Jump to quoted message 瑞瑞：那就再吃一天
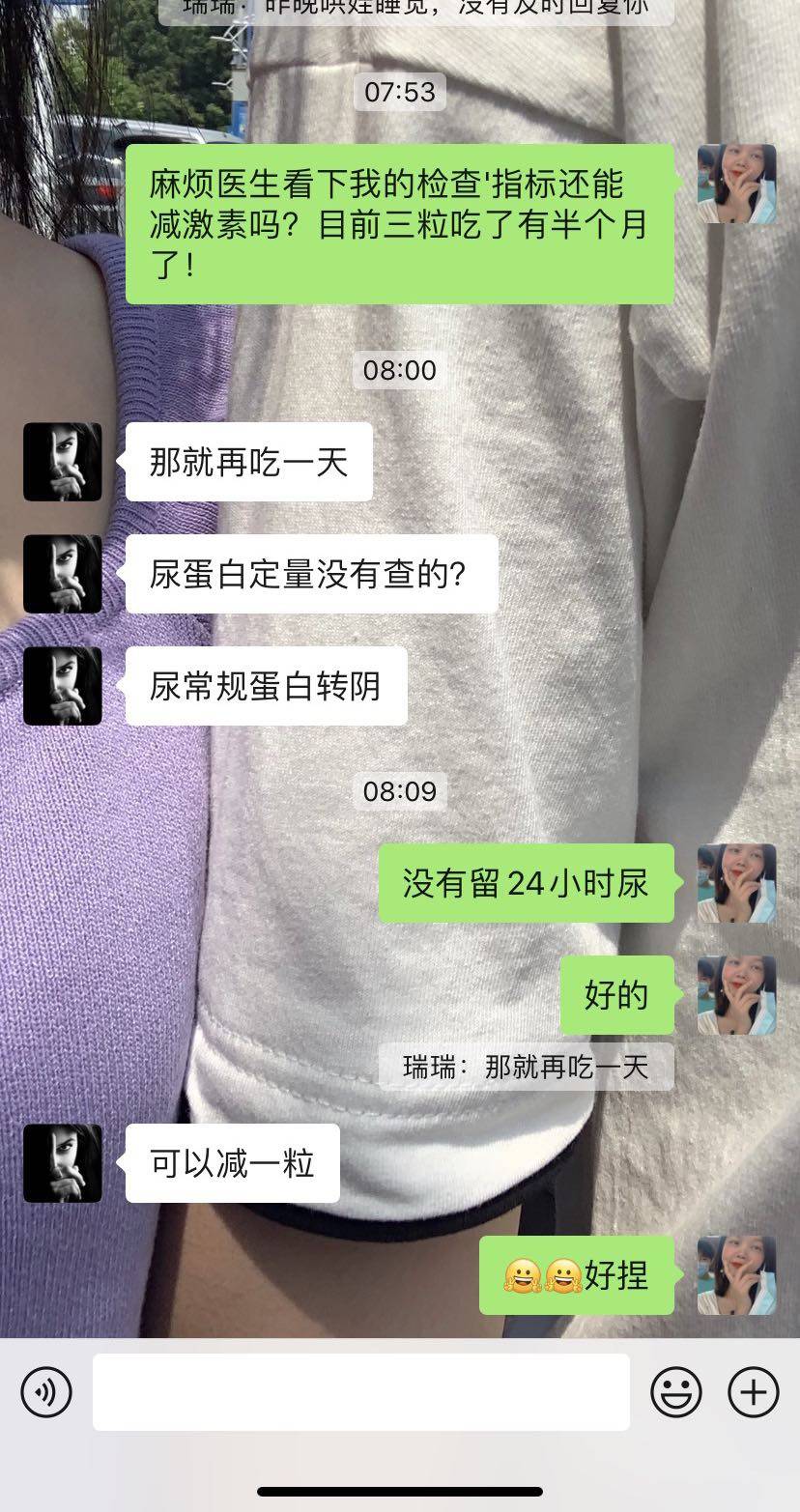800x1512 pixels. click(526, 1068)
